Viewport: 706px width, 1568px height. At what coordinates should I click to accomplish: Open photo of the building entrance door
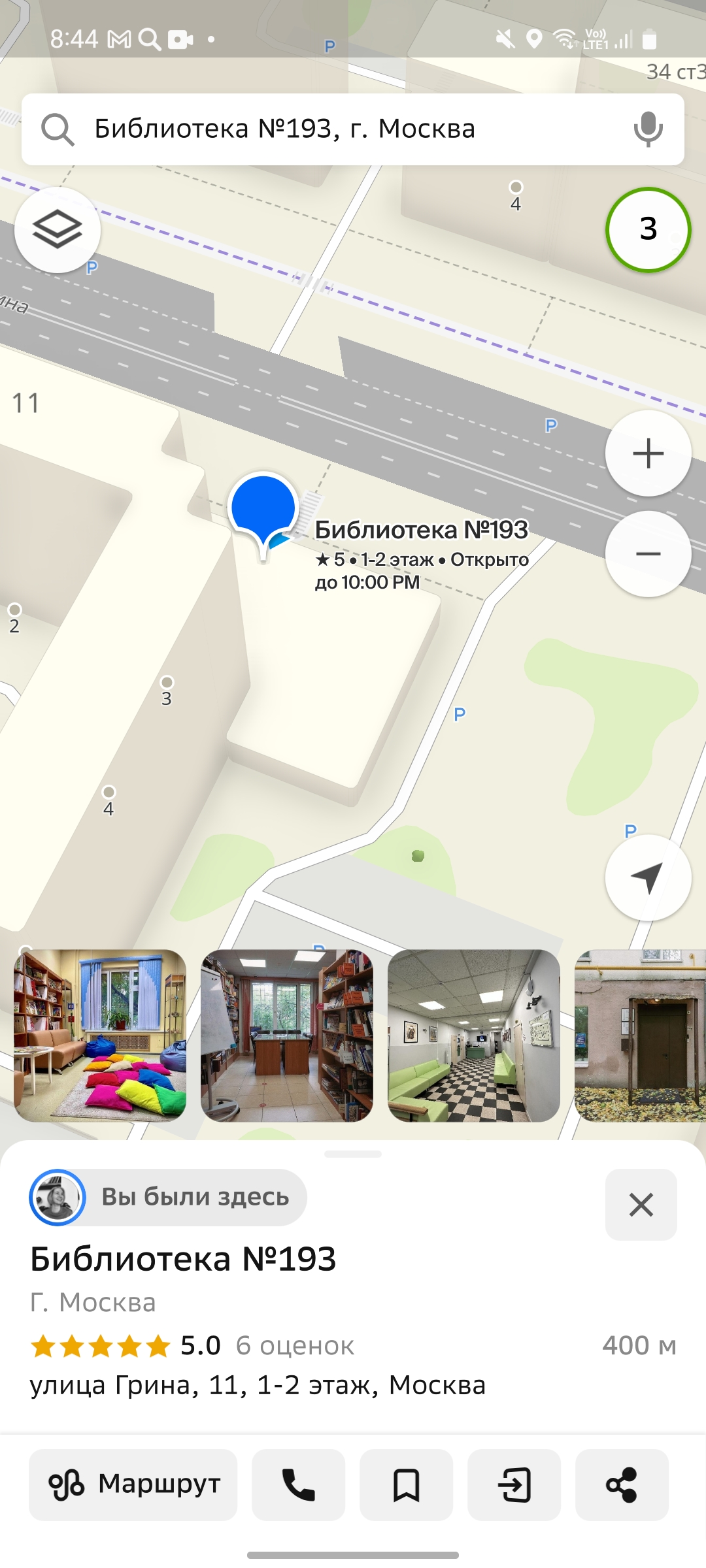(639, 1036)
